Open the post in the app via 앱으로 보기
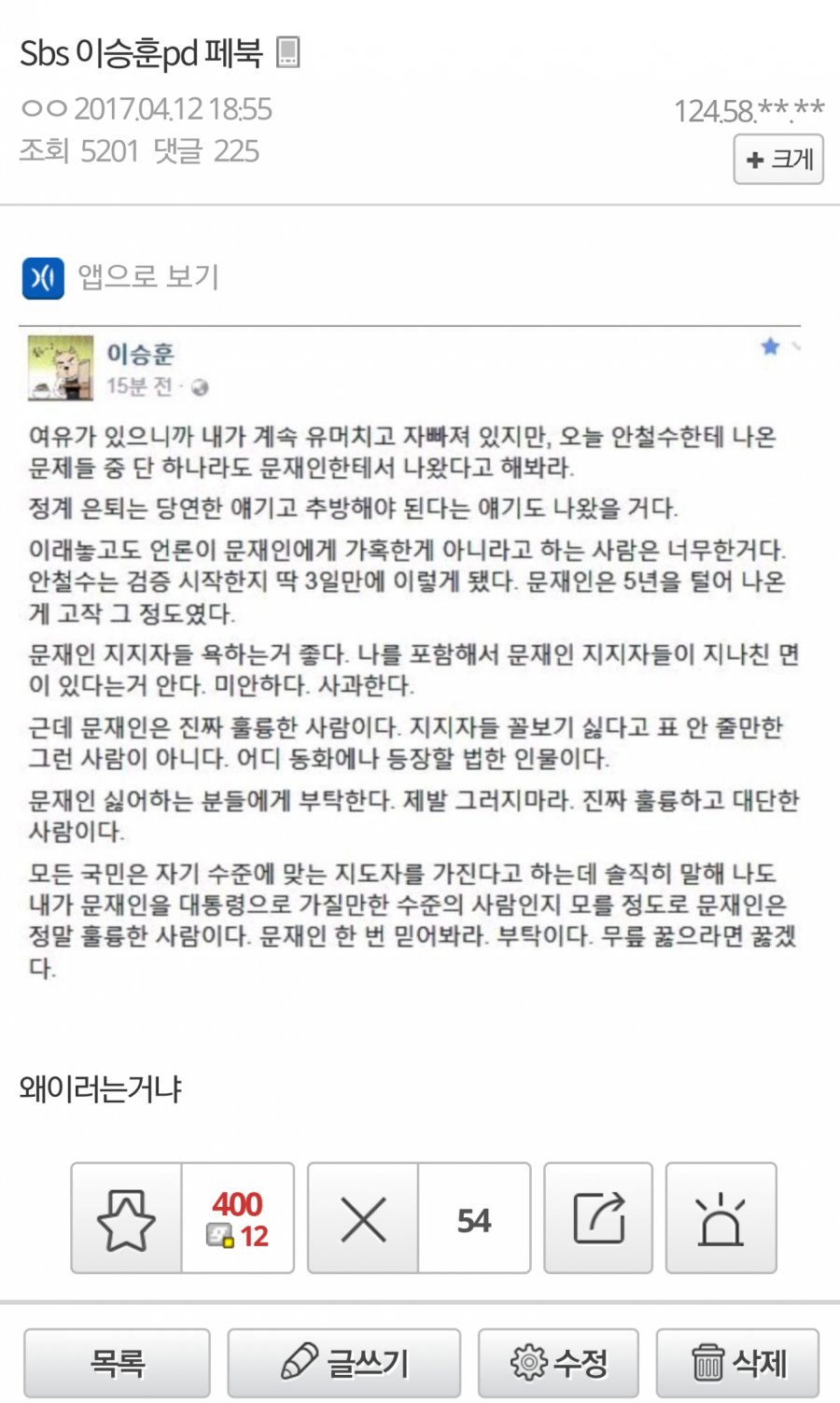Image resolution: width=840 pixels, height=1403 pixels. [120, 277]
